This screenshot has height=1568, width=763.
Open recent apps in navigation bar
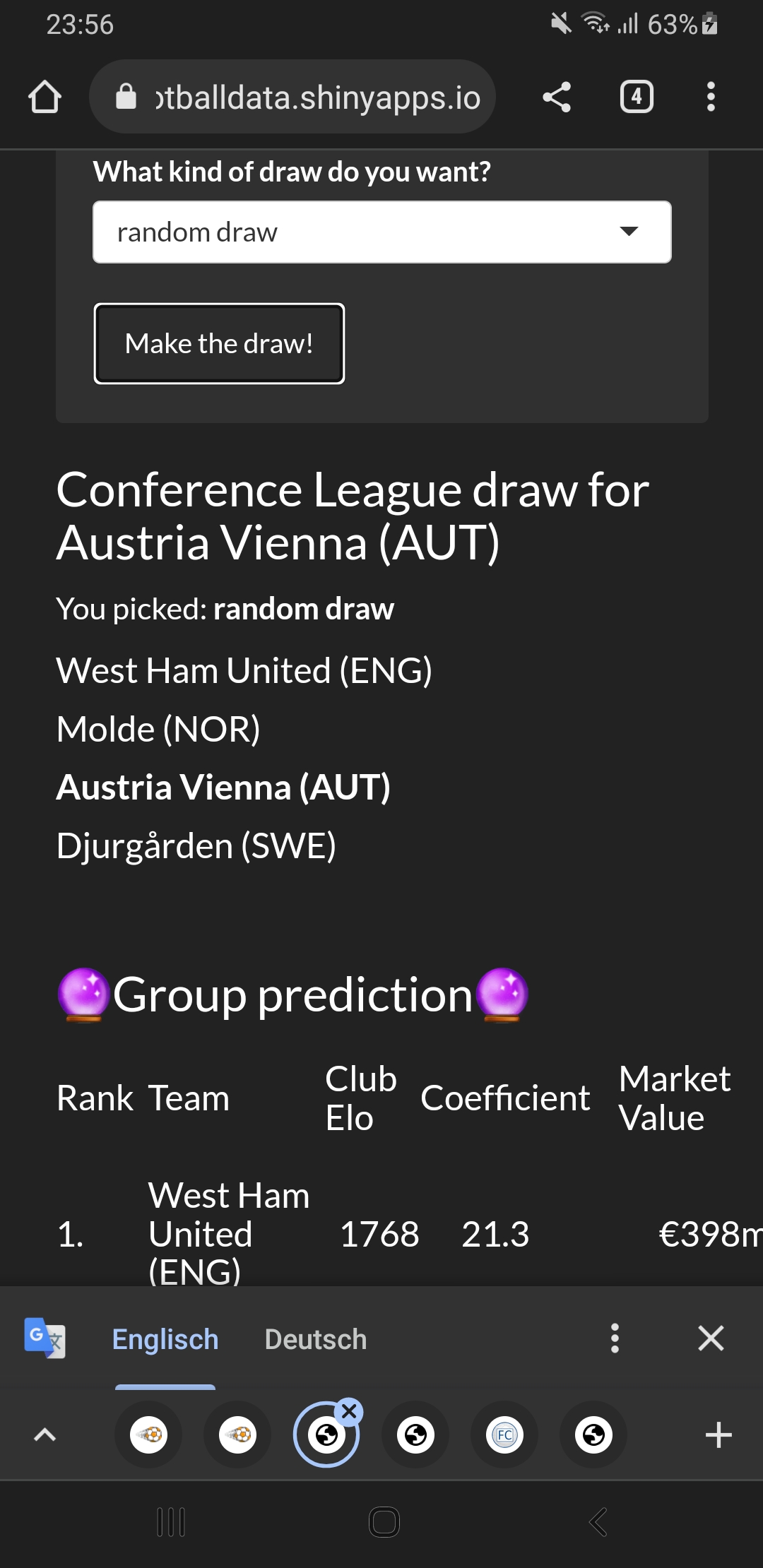(x=171, y=1522)
